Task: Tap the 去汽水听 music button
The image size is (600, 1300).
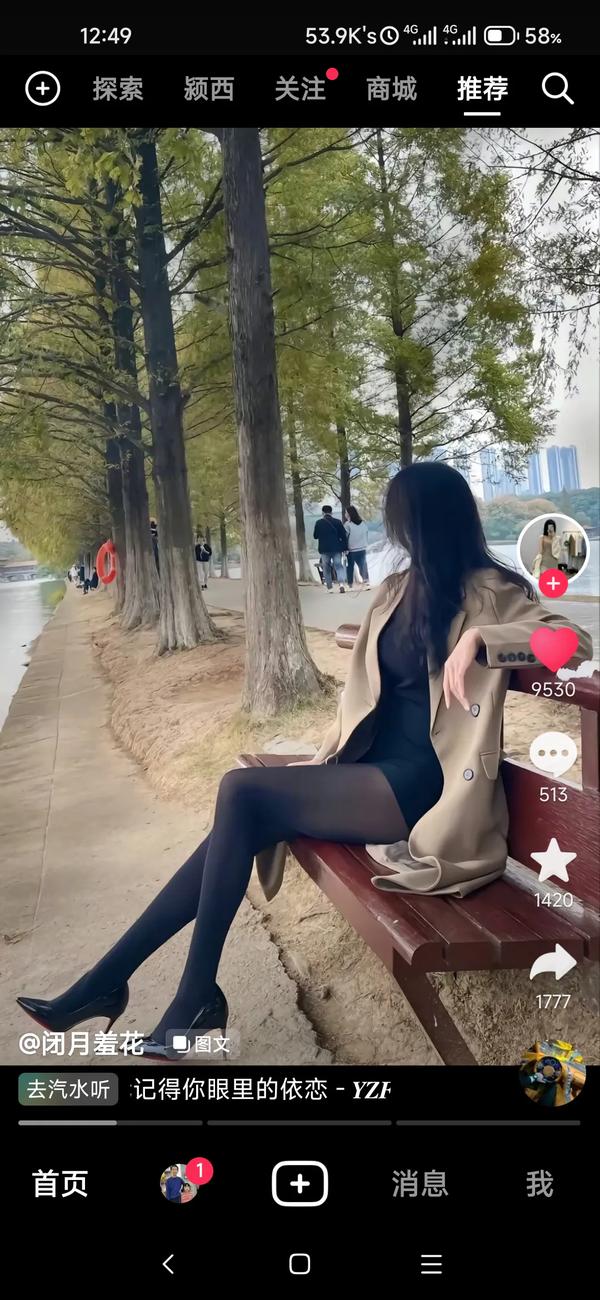Action: pyautogui.click(x=68, y=1089)
